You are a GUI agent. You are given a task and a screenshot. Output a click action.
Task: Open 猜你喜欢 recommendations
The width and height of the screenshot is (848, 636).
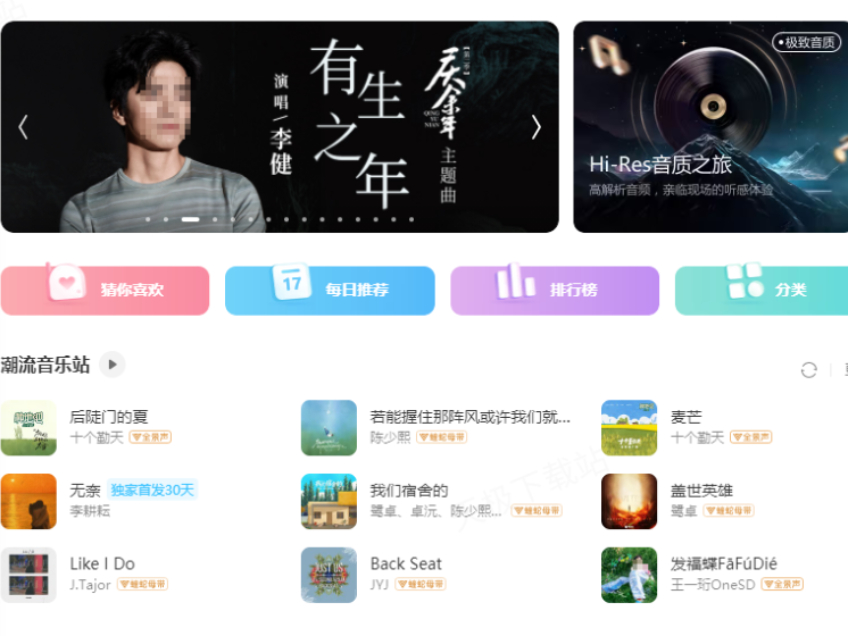tap(105, 290)
